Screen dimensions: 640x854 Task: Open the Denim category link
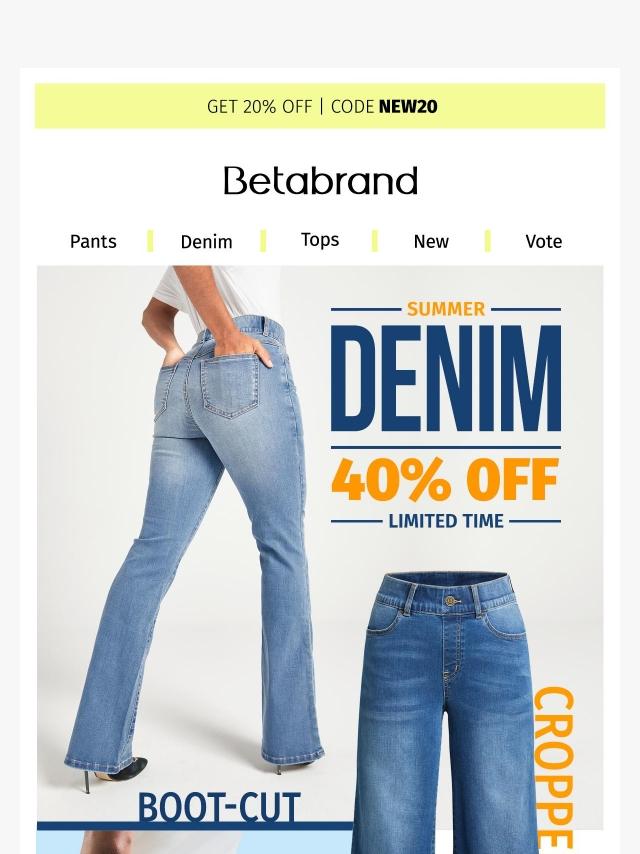206,241
